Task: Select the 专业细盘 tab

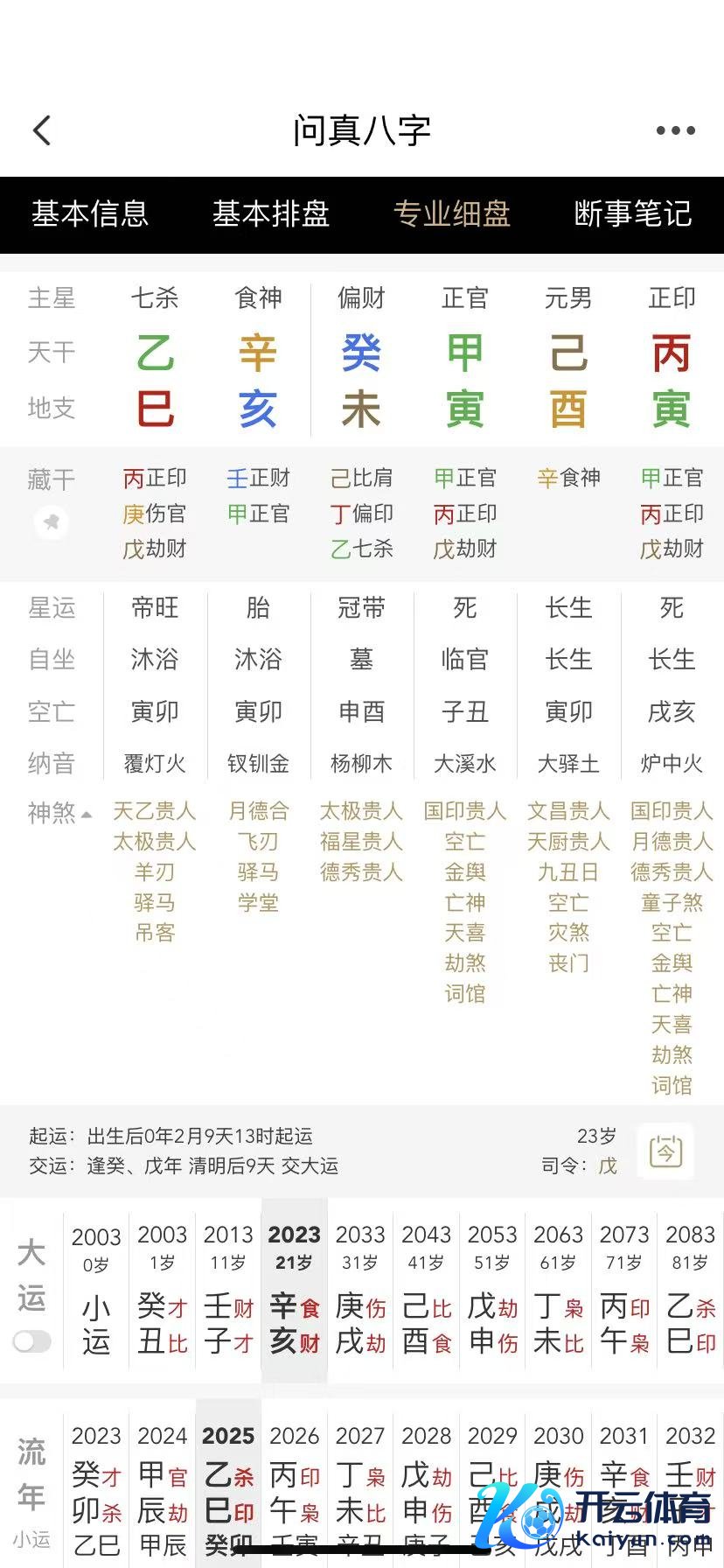Action: click(452, 214)
